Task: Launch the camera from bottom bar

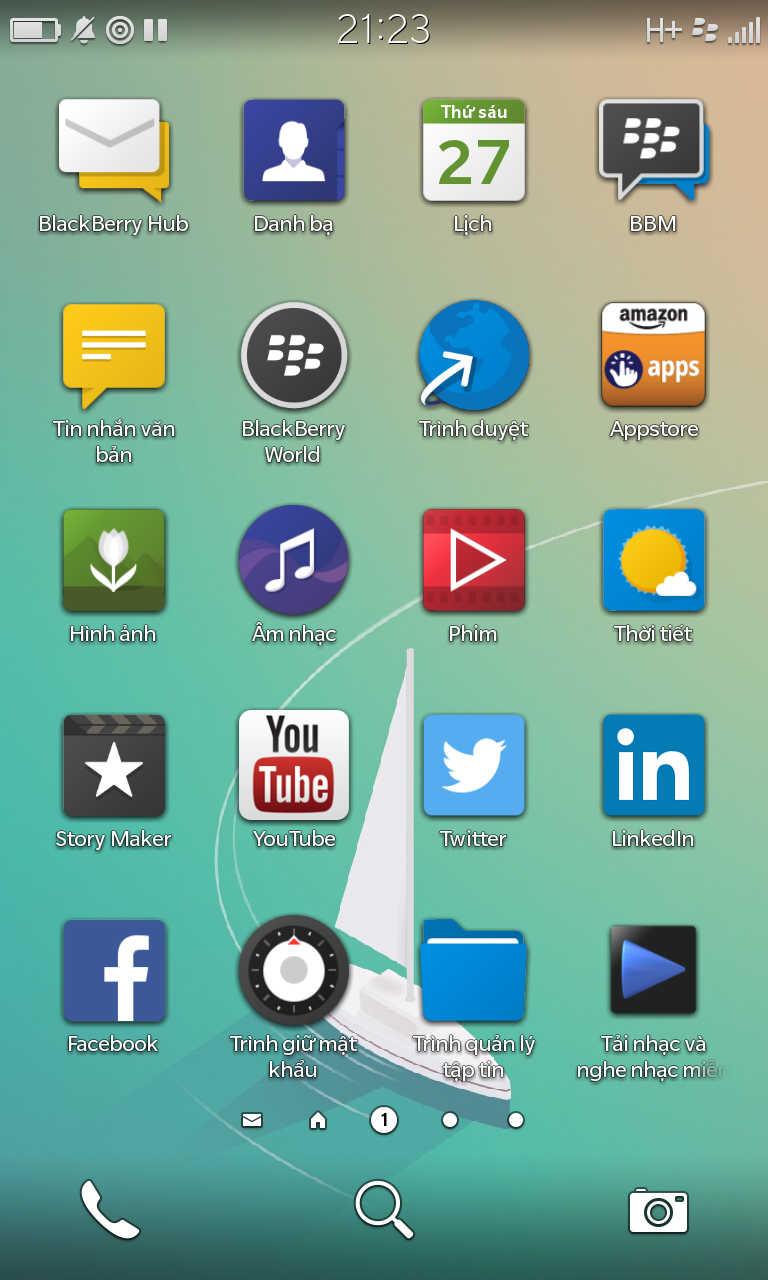Action: pyautogui.click(x=658, y=1210)
